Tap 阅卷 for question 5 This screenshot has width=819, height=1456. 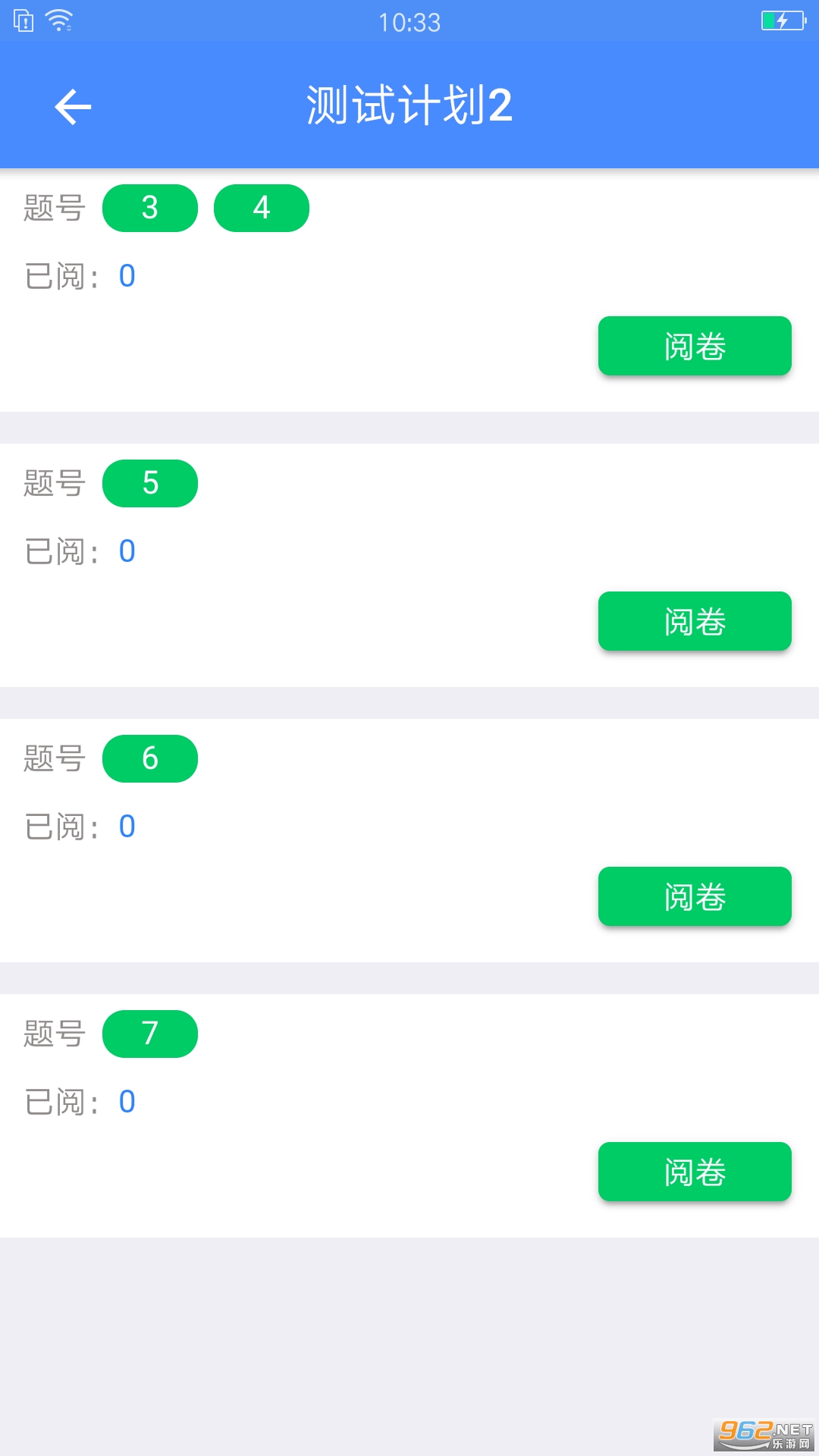695,621
